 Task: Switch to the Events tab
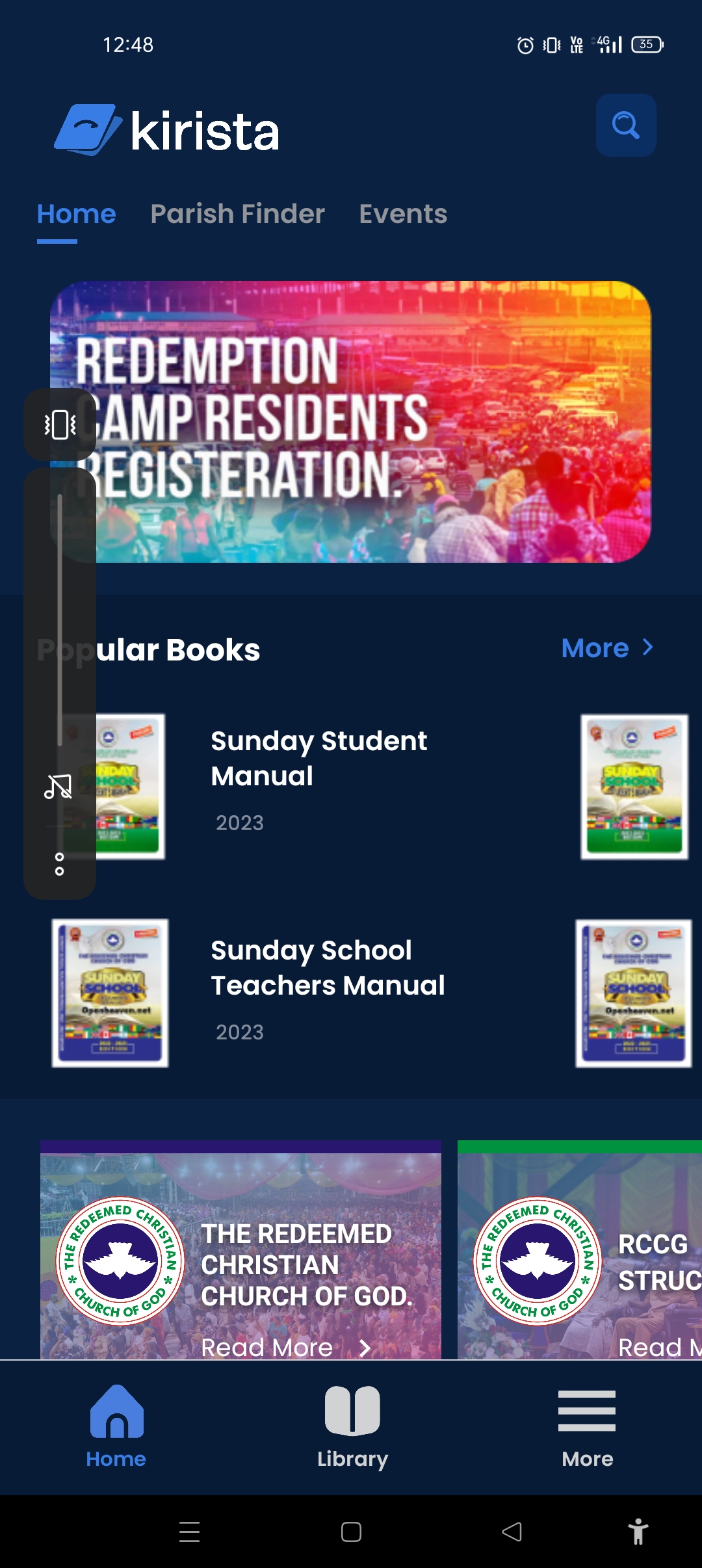point(403,214)
